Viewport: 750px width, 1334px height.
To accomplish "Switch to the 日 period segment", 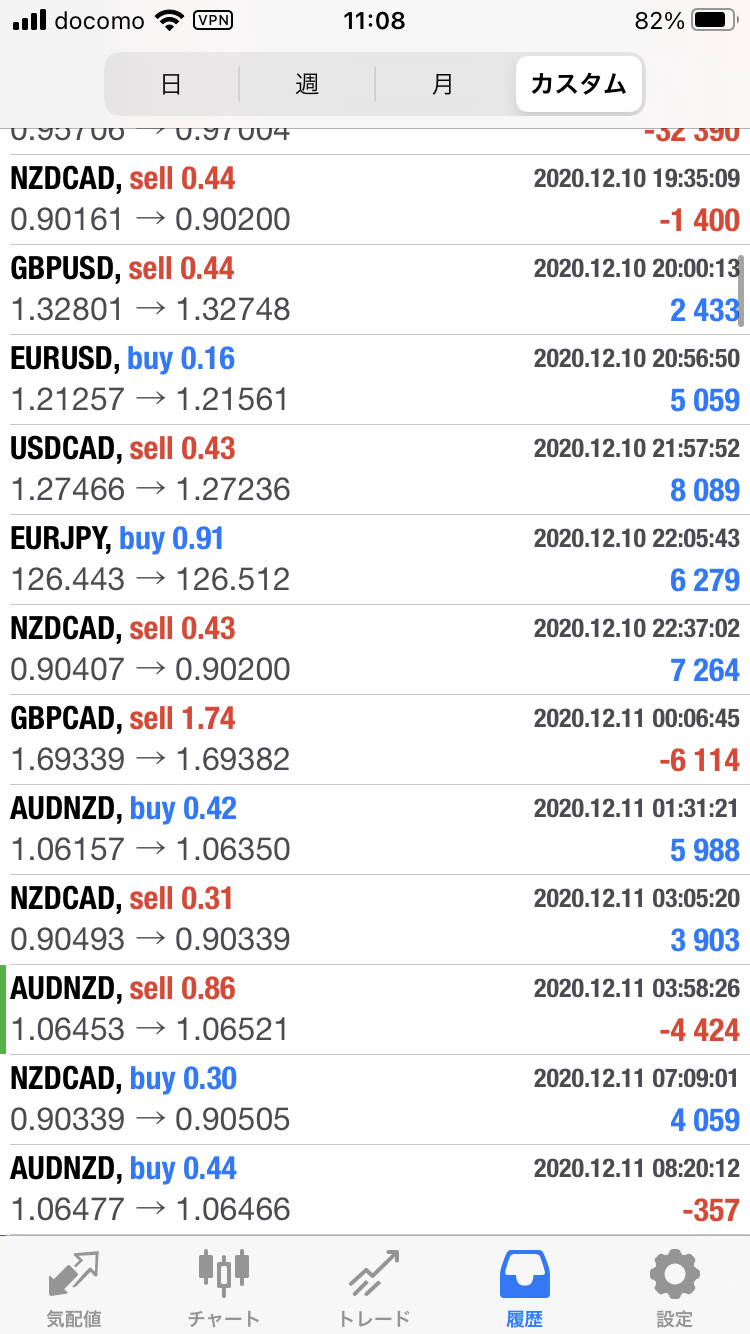I will pos(171,84).
